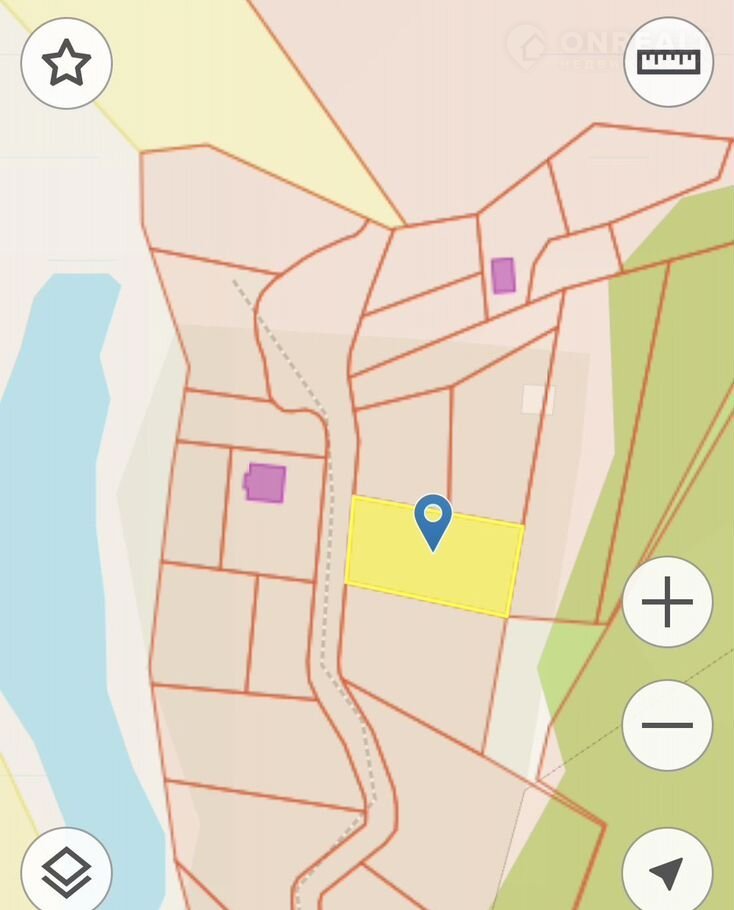Select the blue pin on the yellow plot
This screenshot has width=734, height=910.
(x=433, y=520)
